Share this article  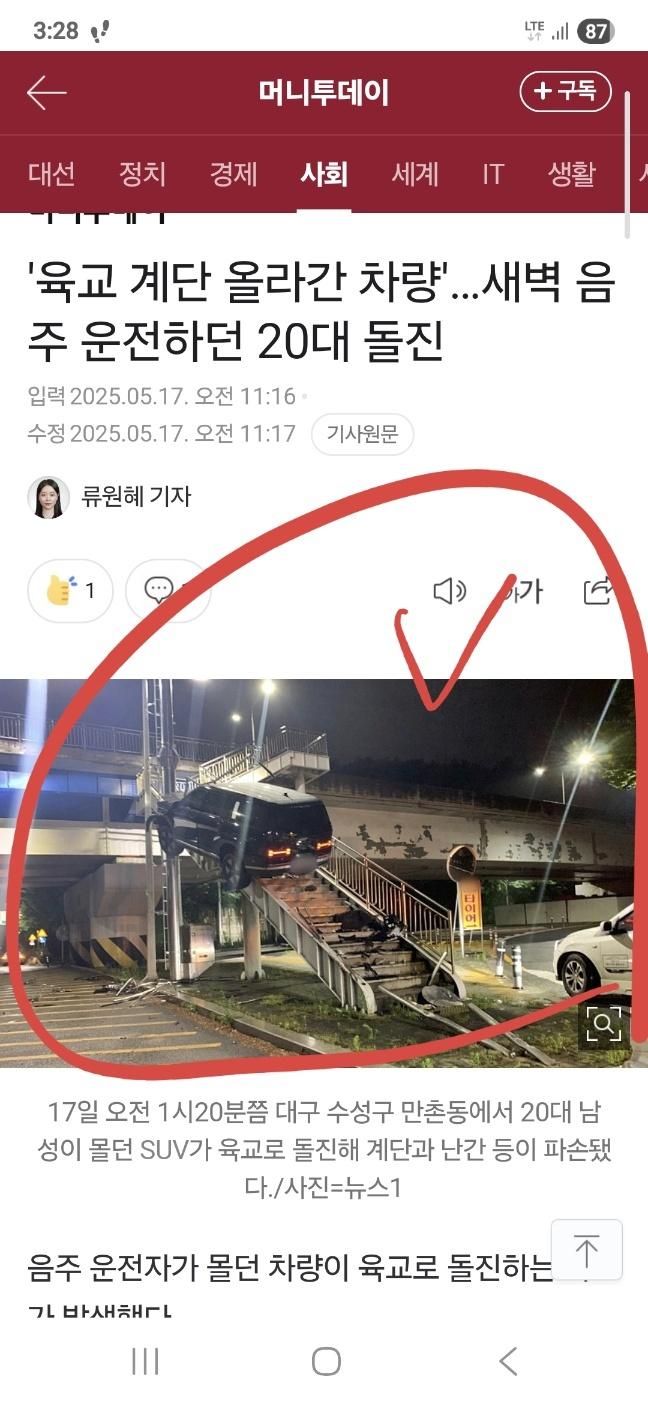coord(598,591)
